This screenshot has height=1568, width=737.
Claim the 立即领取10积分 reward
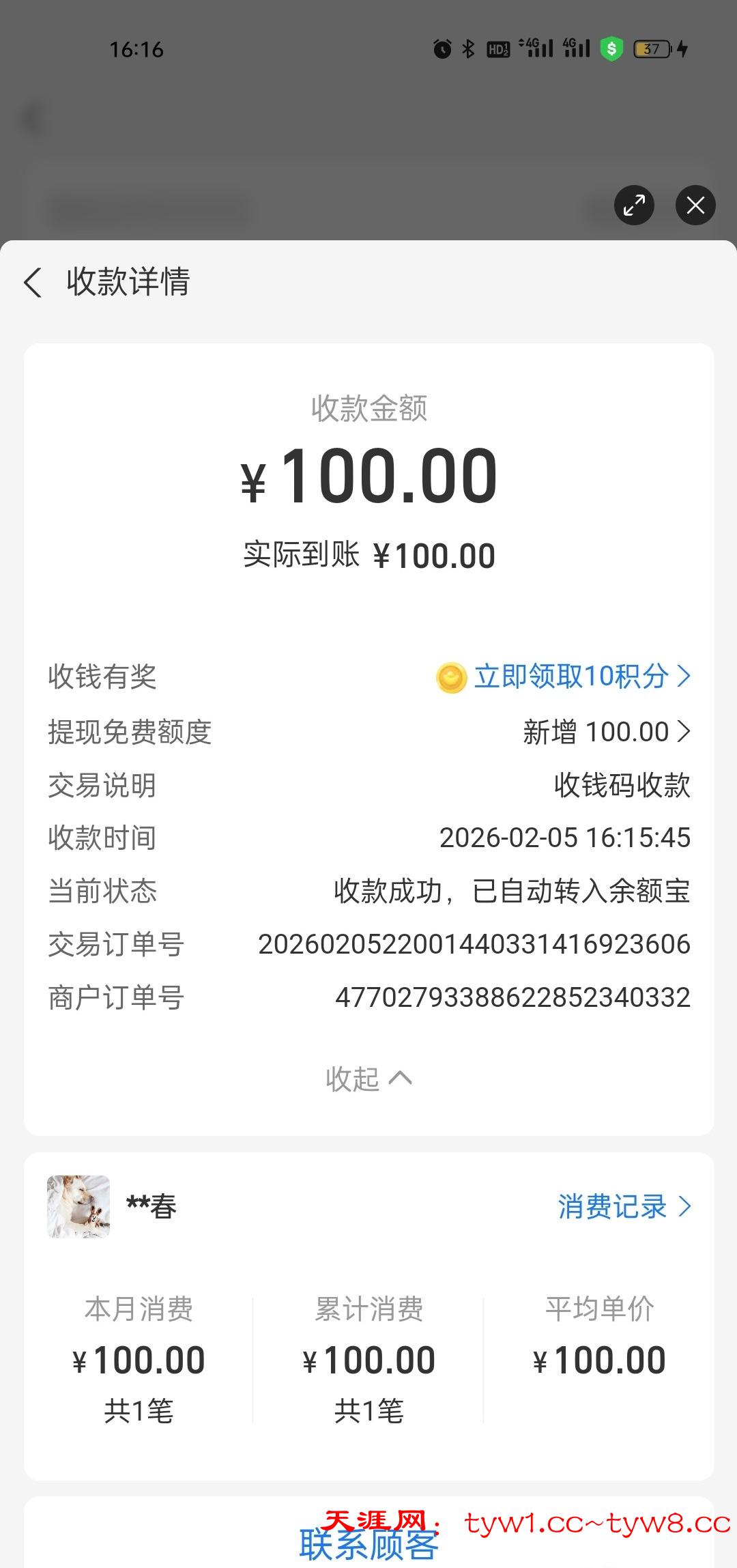coord(570,676)
